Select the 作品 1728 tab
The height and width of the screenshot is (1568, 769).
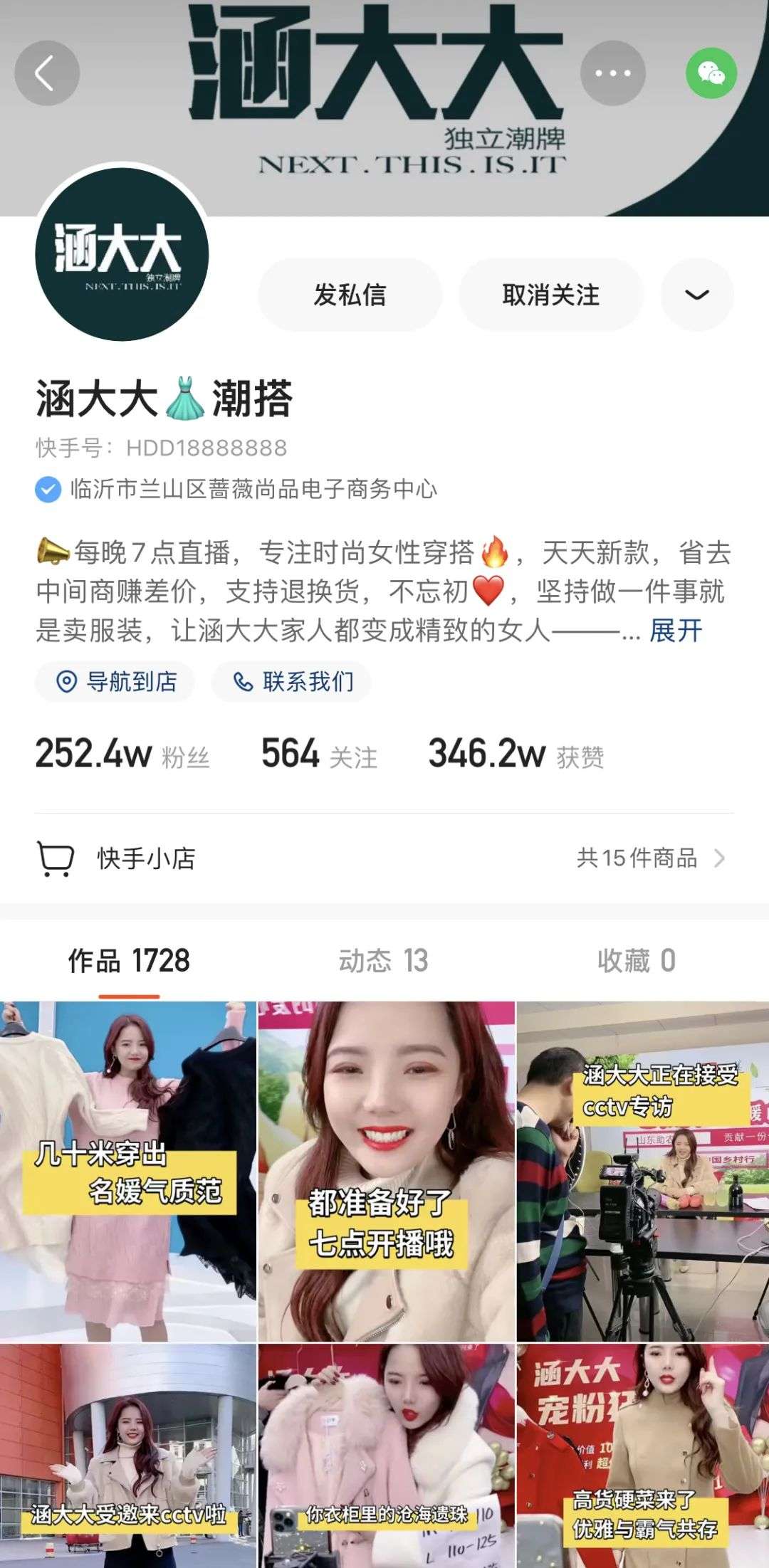129,961
